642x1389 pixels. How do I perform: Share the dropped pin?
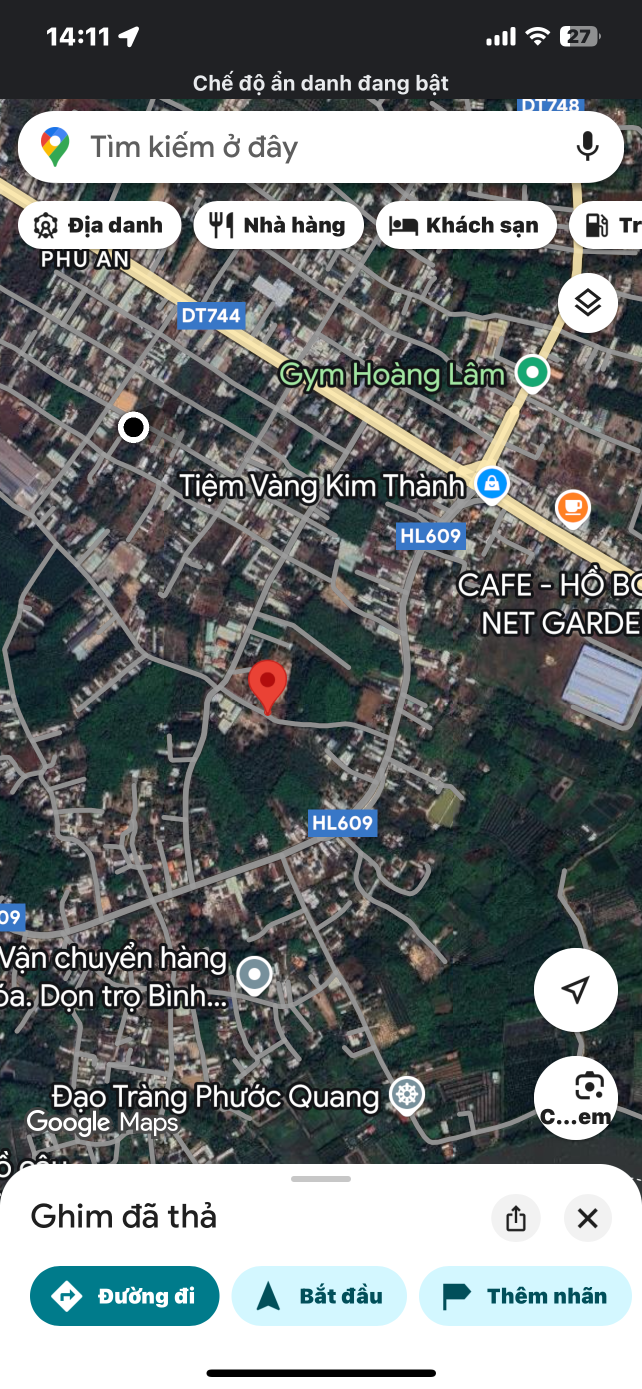point(516,1218)
